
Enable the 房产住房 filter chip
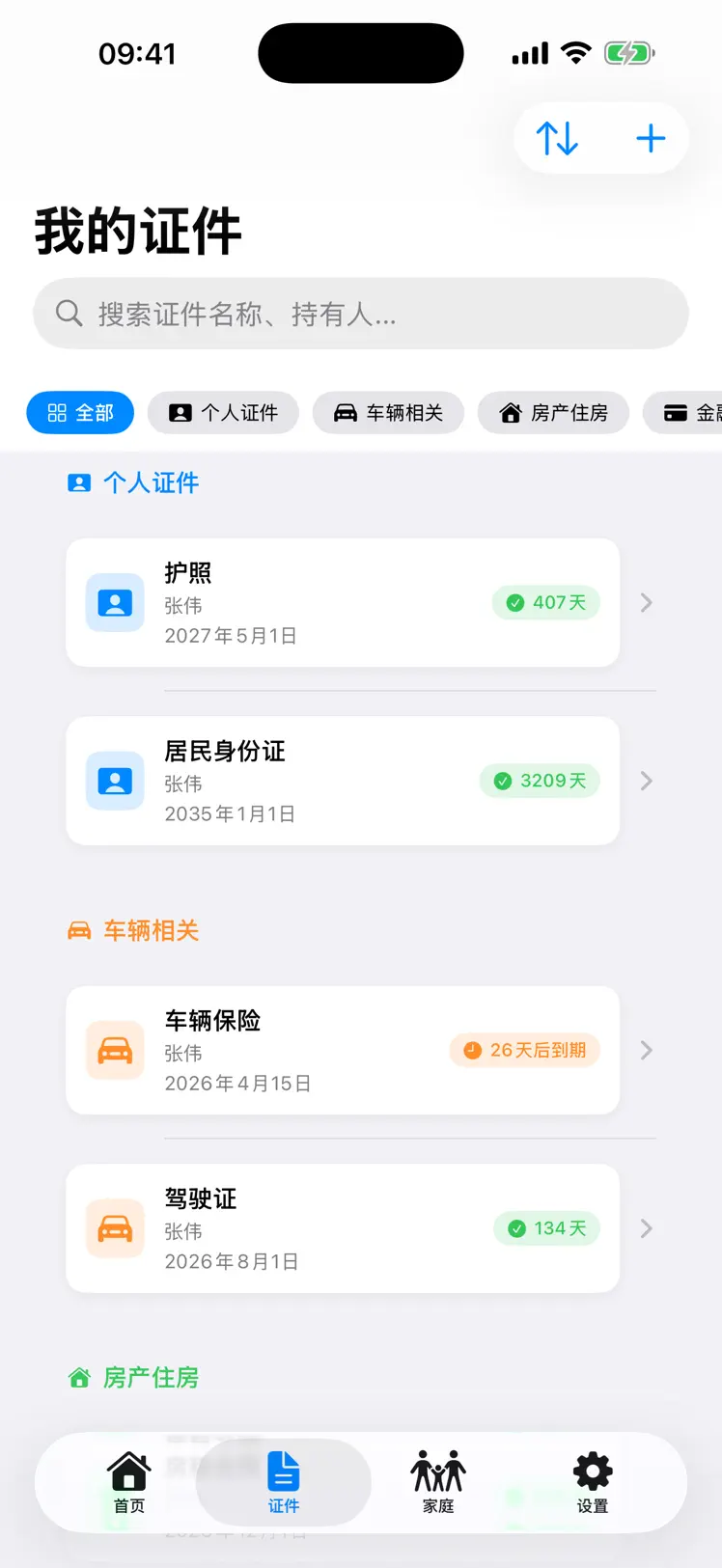click(x=553, y=412)
